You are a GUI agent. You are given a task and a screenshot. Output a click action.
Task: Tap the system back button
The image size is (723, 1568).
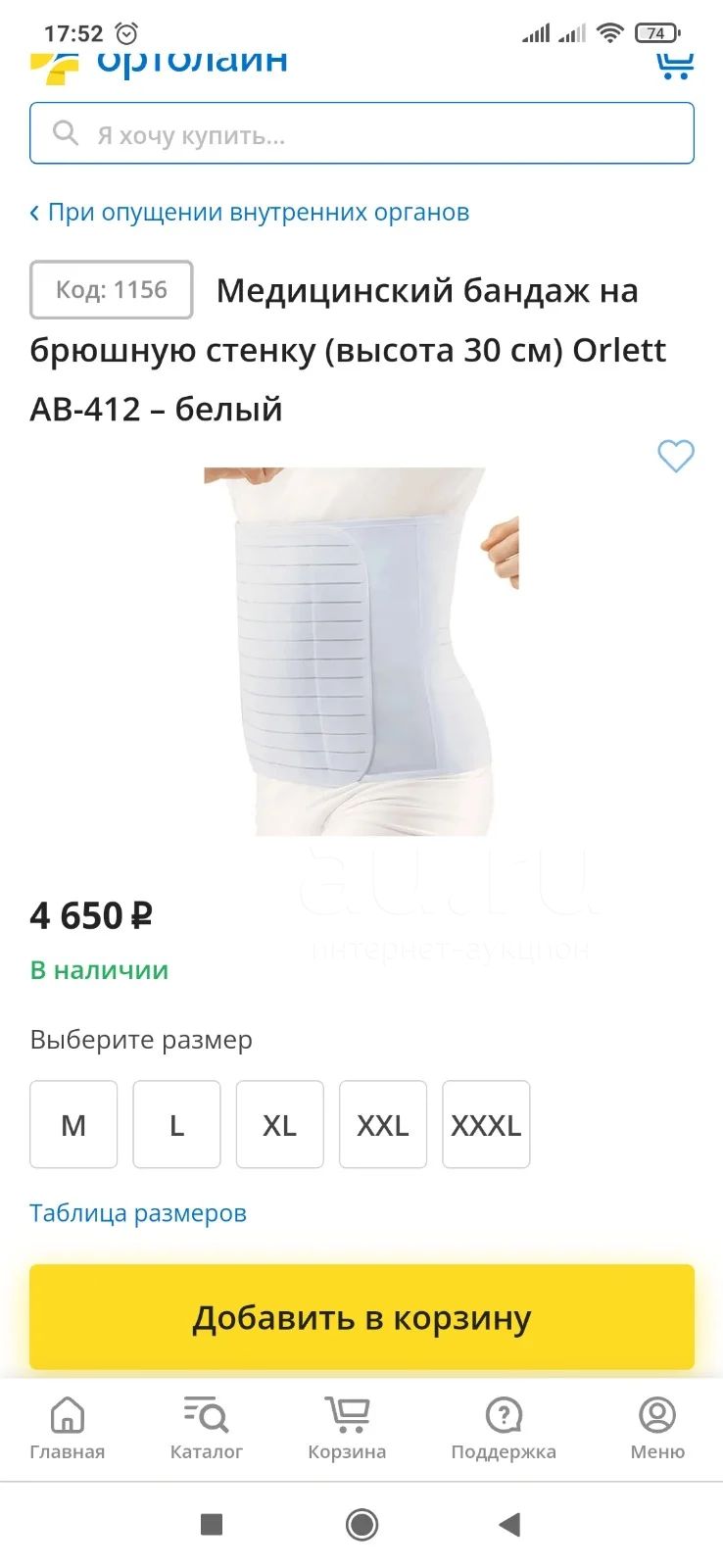point(508,1525)
